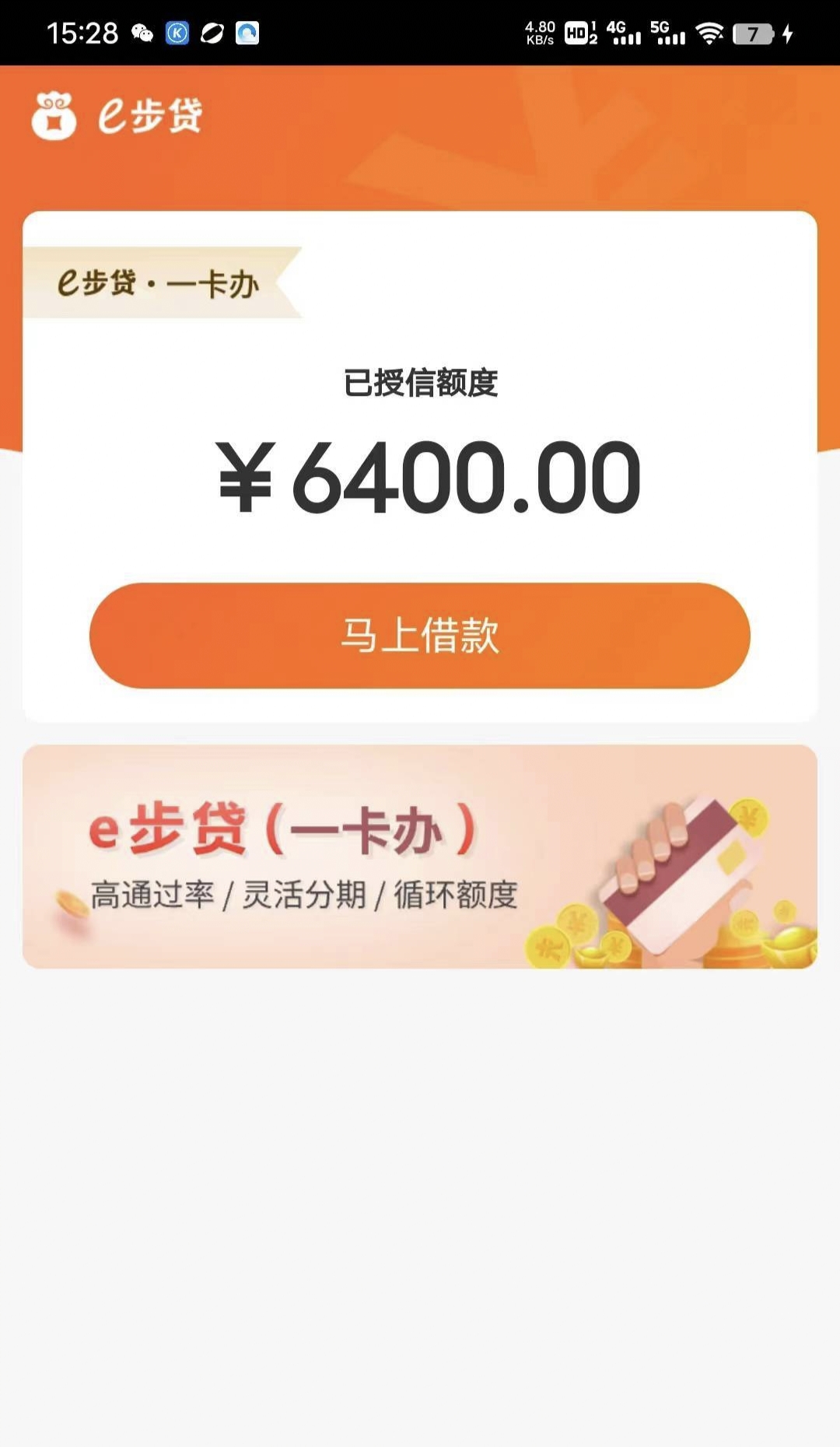Open the e步贷（一卡办）promotional banner
The height and width of the screenshot is (1447, 840).
420,857
